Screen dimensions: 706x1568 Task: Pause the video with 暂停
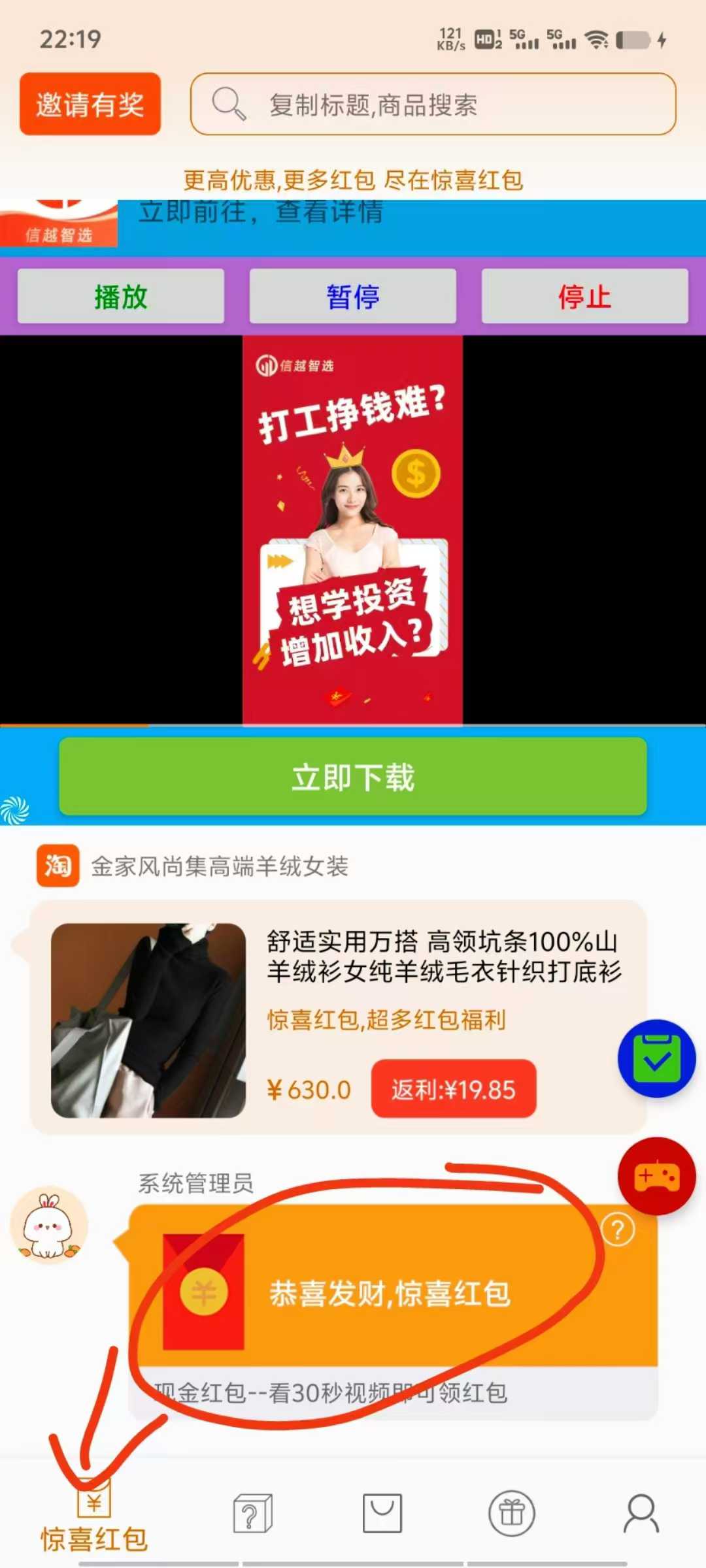353,297
